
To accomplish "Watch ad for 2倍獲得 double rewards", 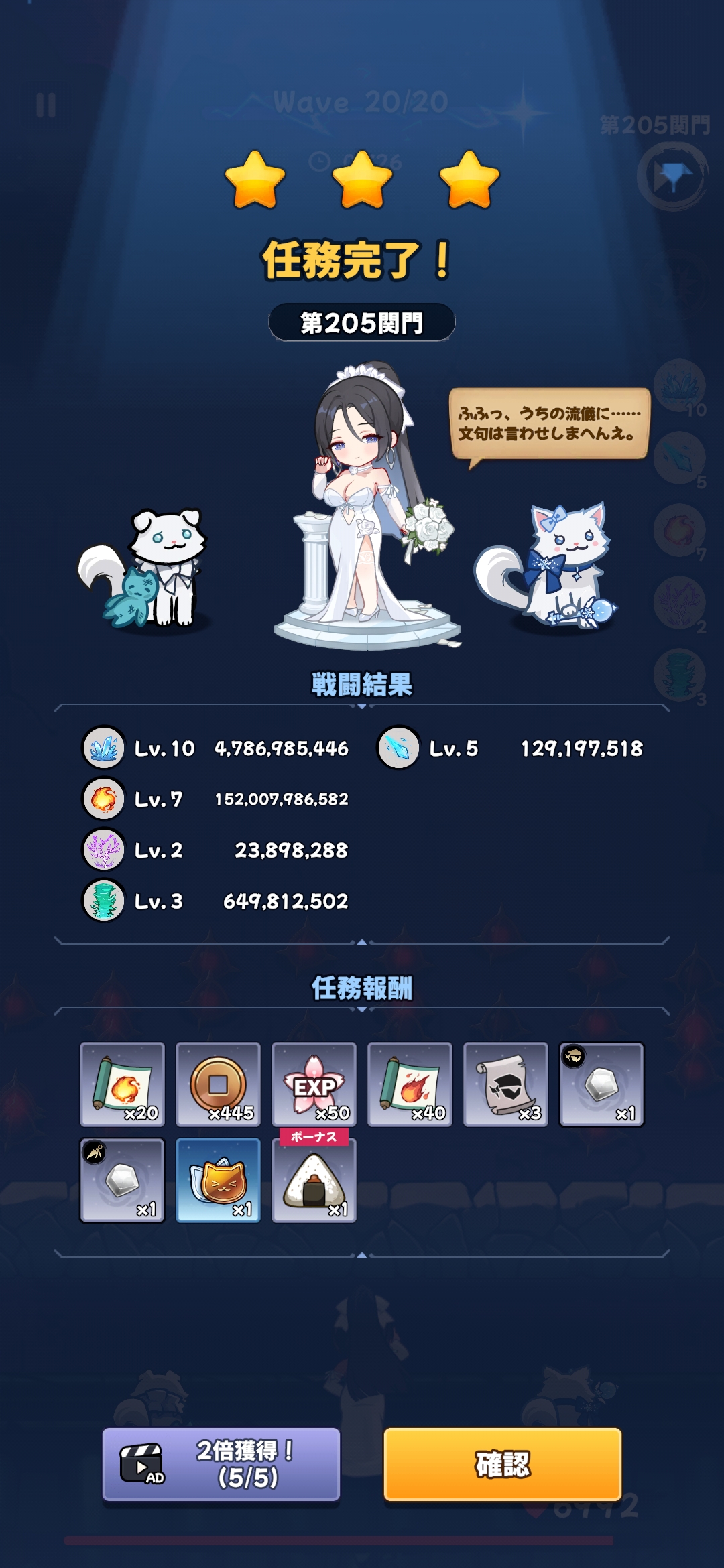I will 221,1464.
